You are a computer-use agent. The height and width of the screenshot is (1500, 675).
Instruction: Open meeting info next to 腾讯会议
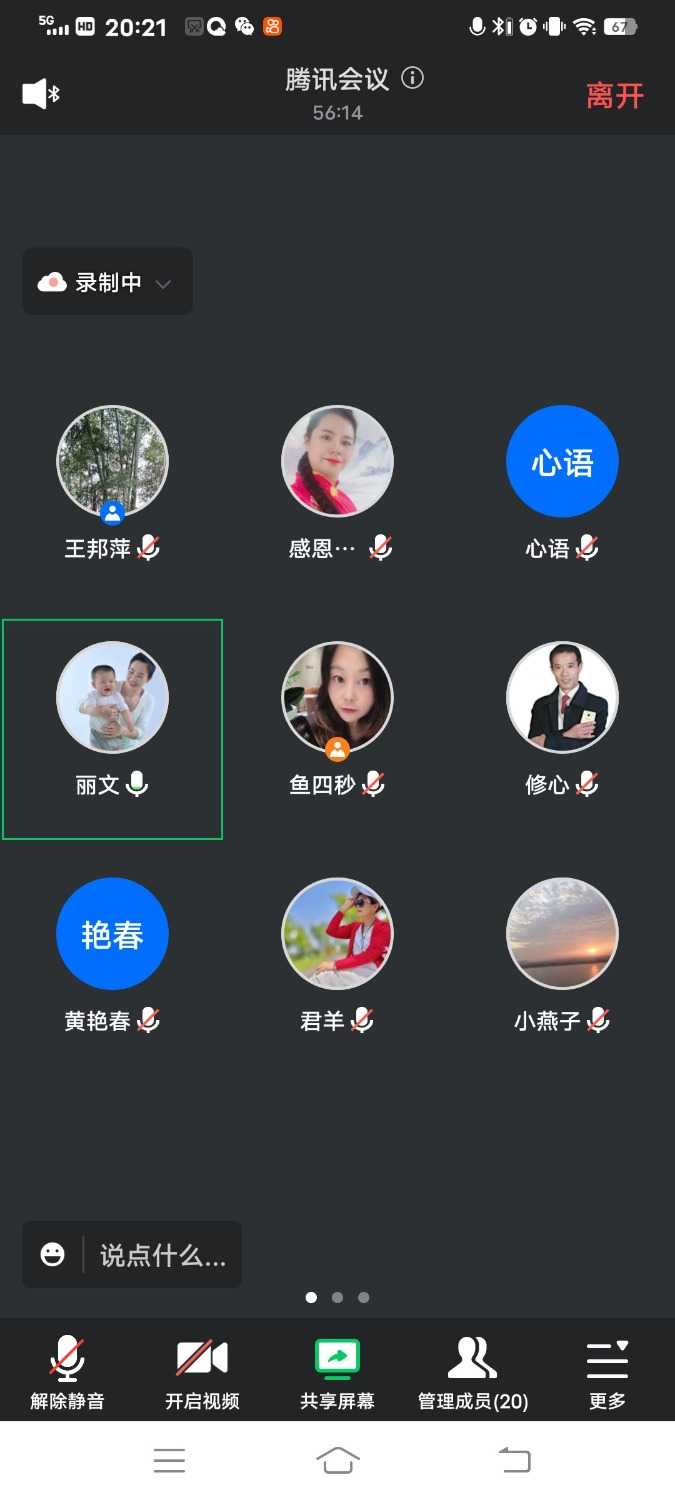point(412,78)
